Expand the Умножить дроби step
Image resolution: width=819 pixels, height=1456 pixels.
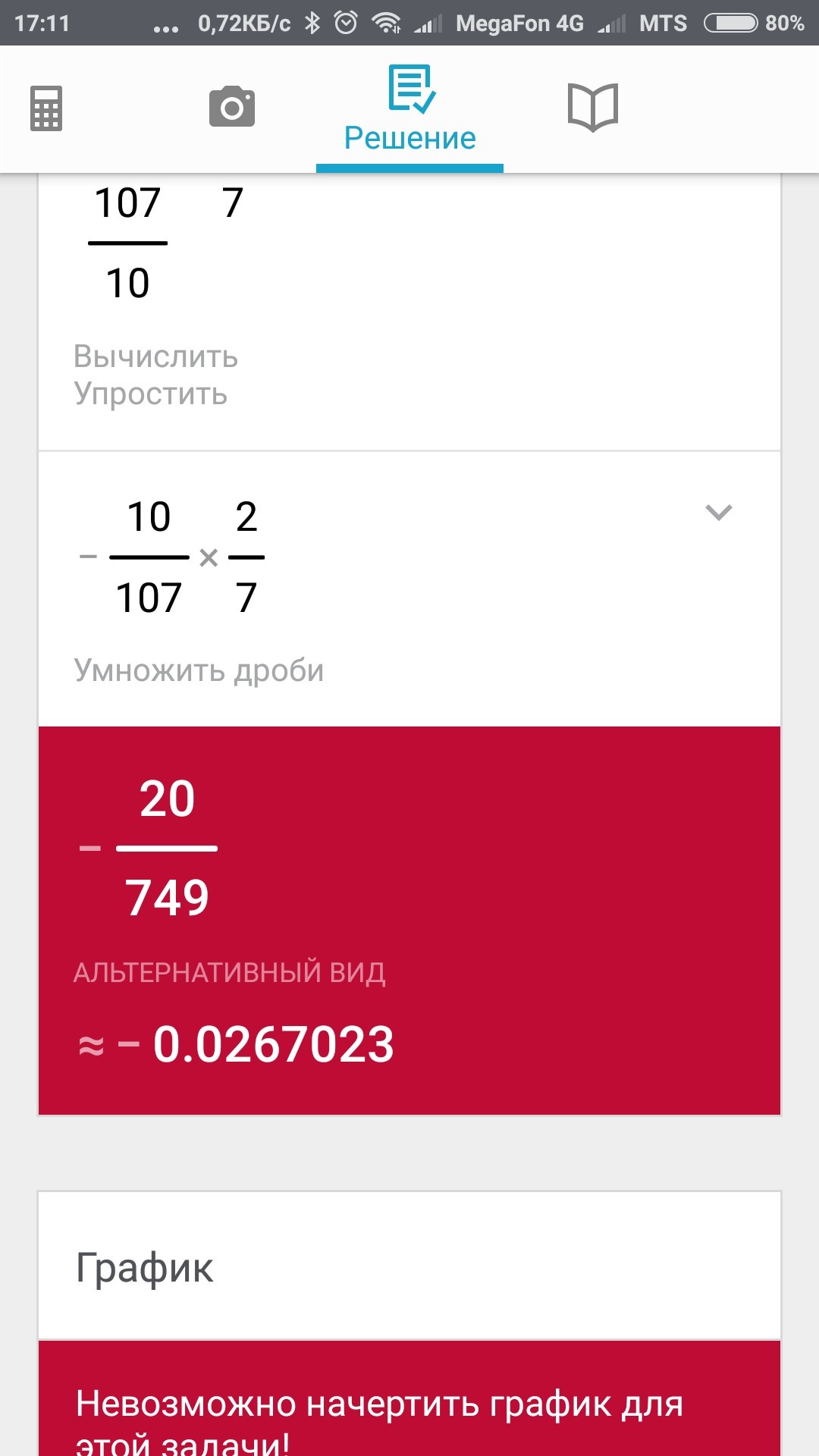click(718, 513)
